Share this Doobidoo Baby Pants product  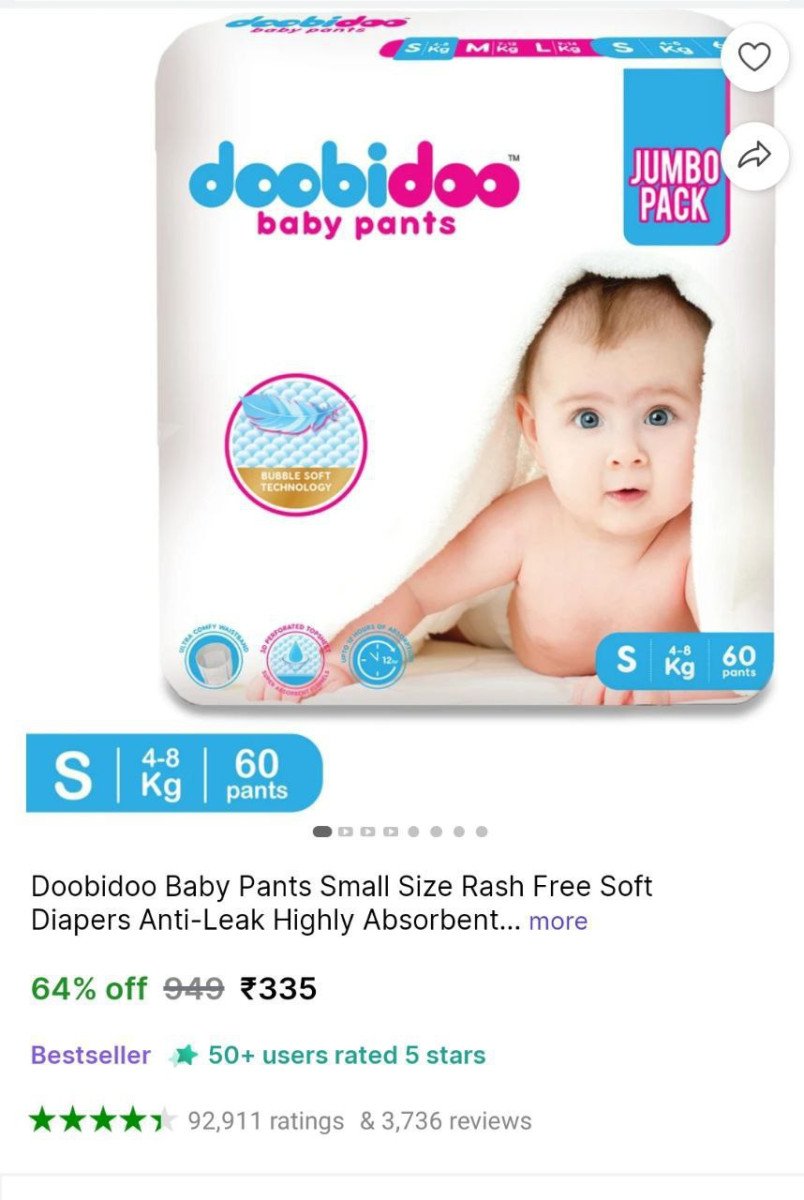(x=755, y=155)
